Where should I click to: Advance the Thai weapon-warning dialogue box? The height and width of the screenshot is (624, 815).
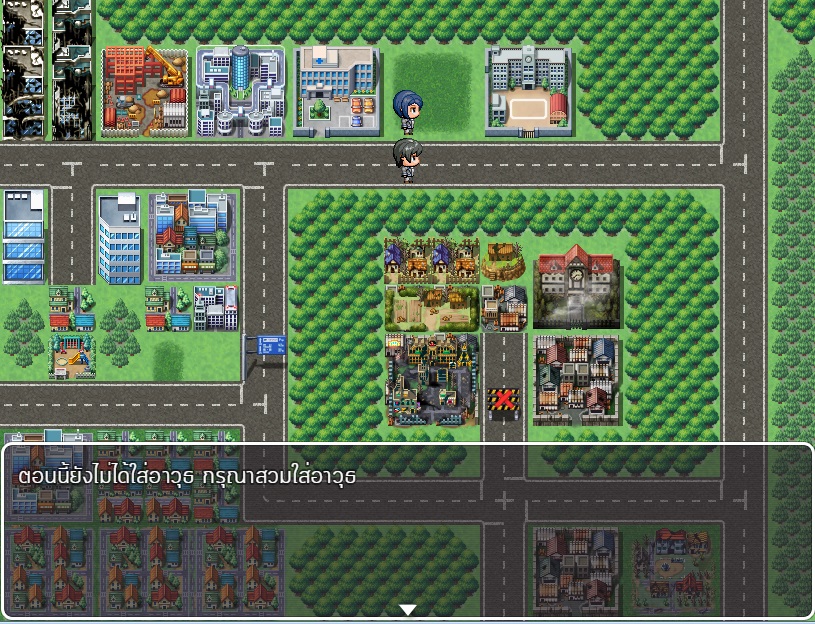click(408, 530)
